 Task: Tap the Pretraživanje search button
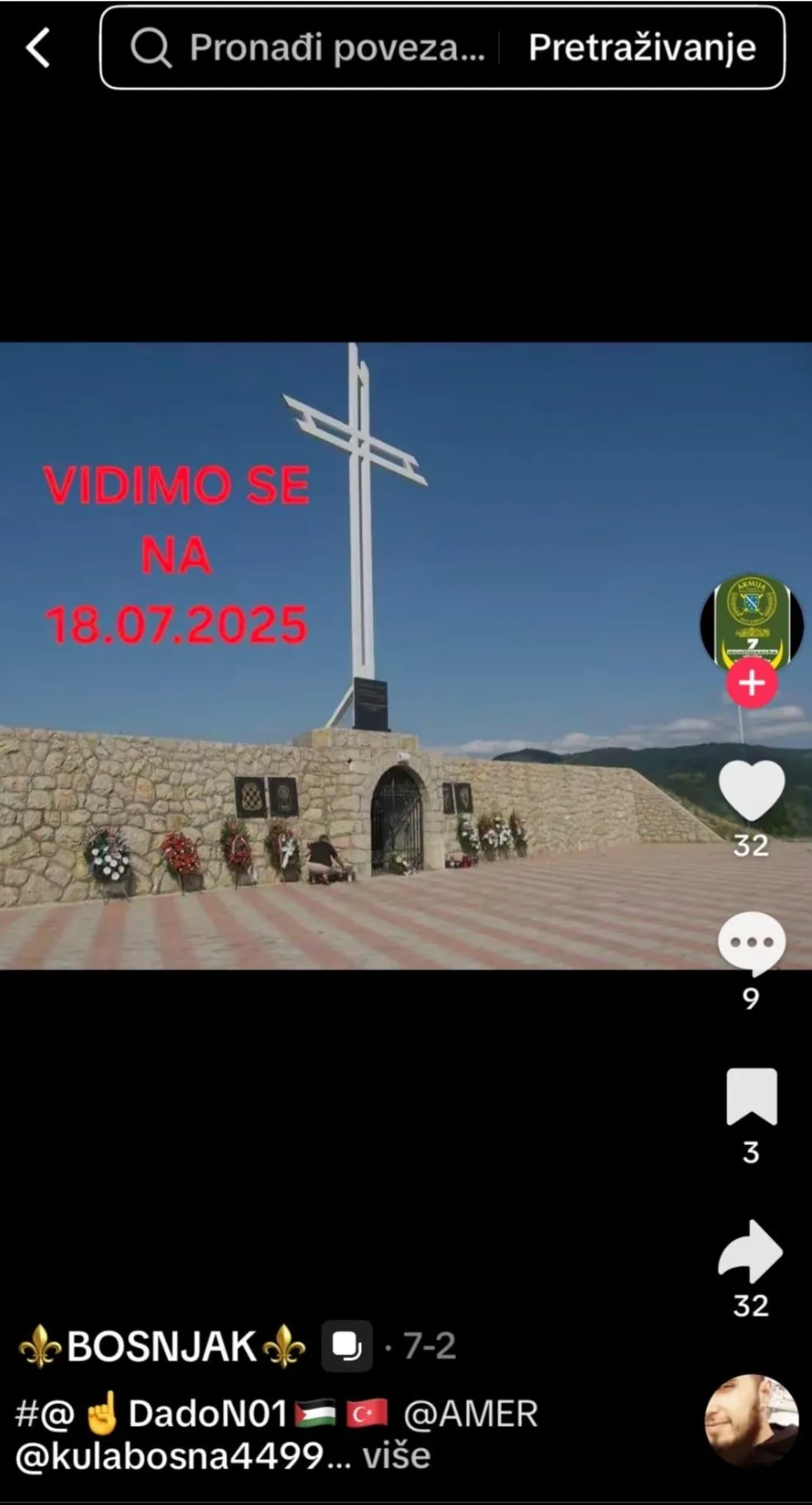pos(641,48)
